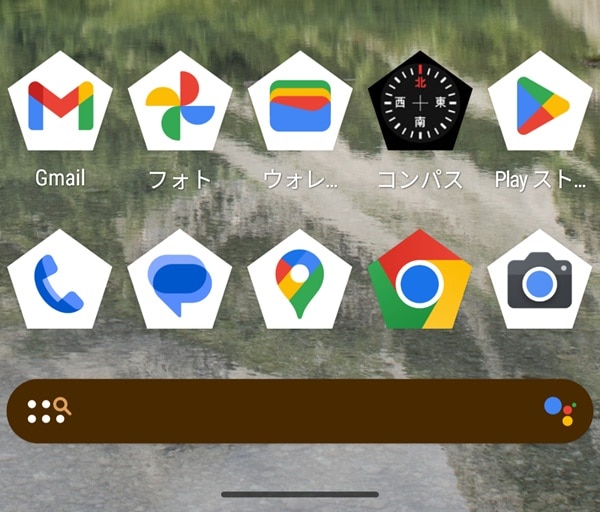Launch Google Maps

(300, 283)
